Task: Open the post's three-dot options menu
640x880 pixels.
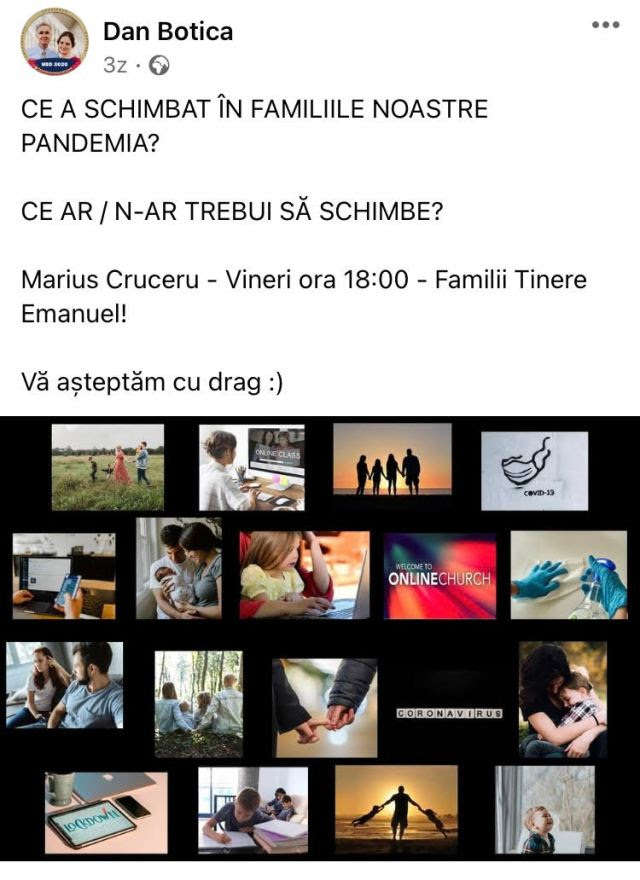Action: 605,25
